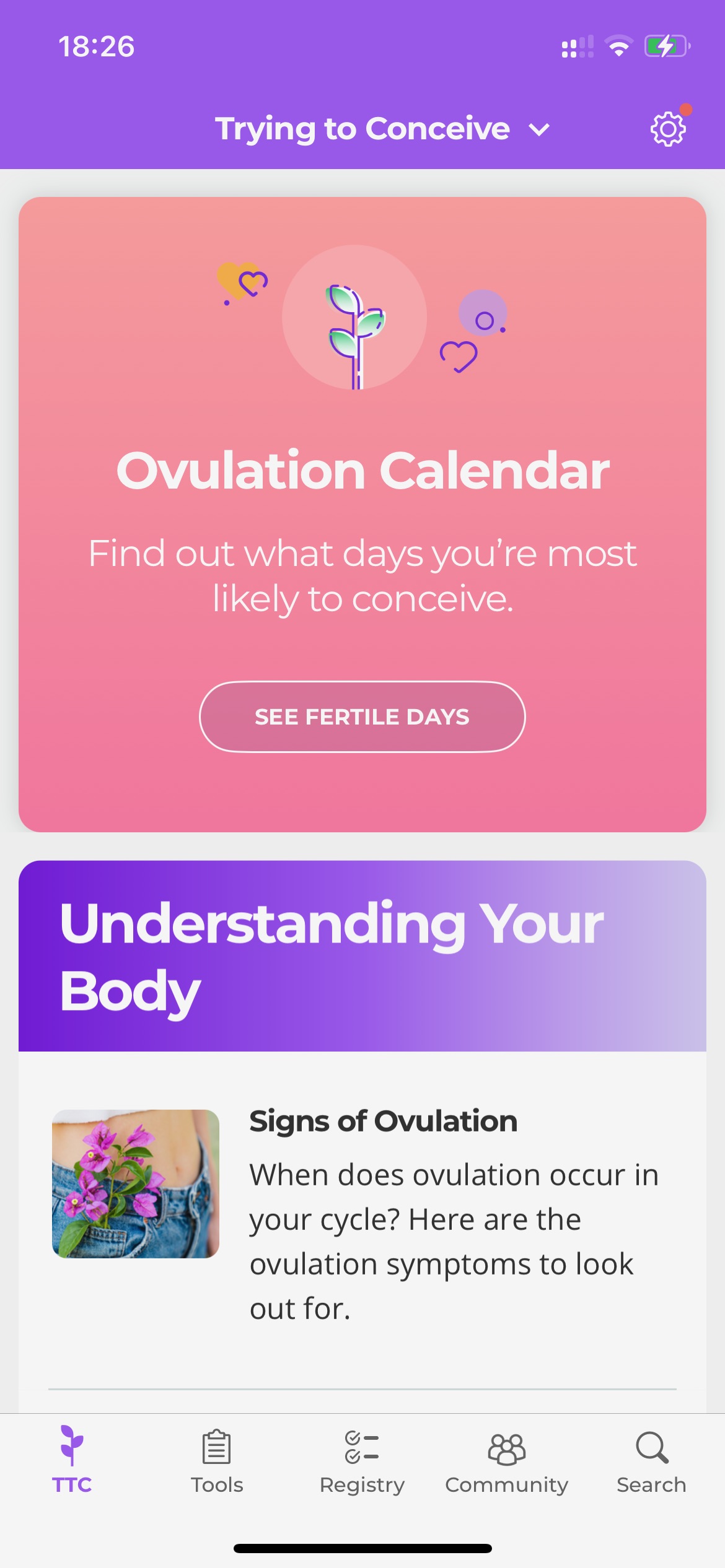This screenshot has height=1568, width=725.
Task: Tap the See Fertile Days button
Action: pos(362,716)
